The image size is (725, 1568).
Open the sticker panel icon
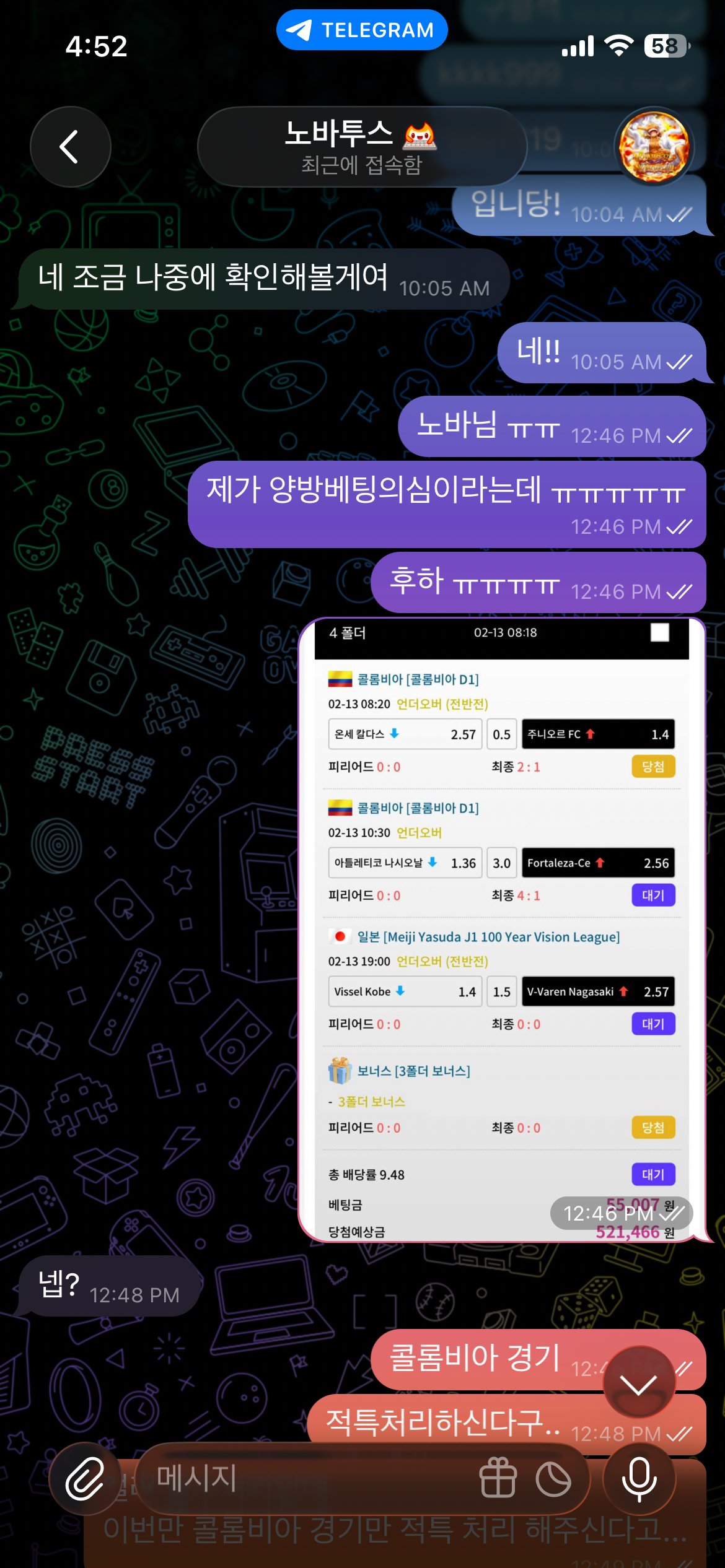[553, 1478]
